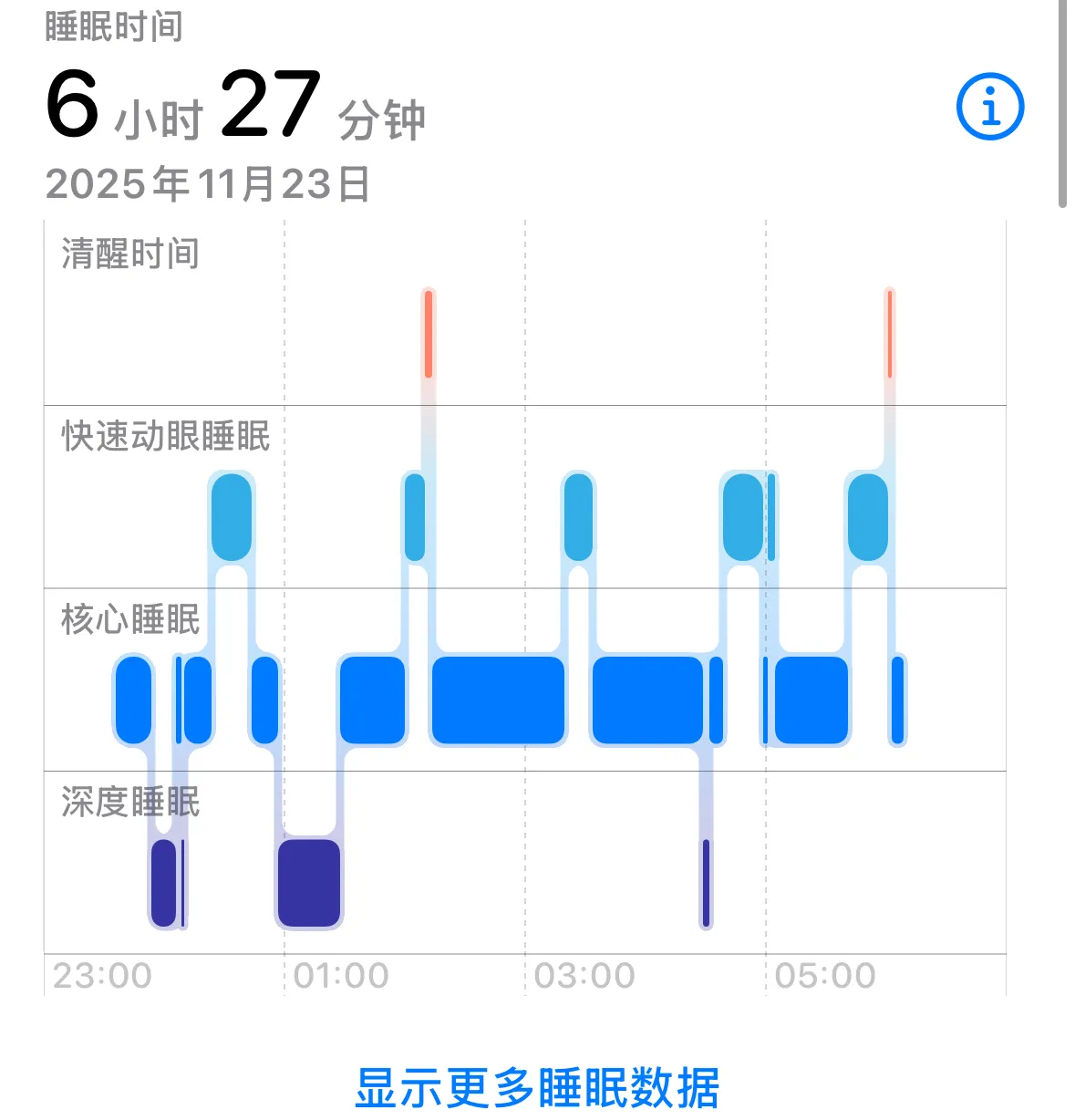Open the sleep info icon
1075x1120 pixels.
click(x=990, y=107)
